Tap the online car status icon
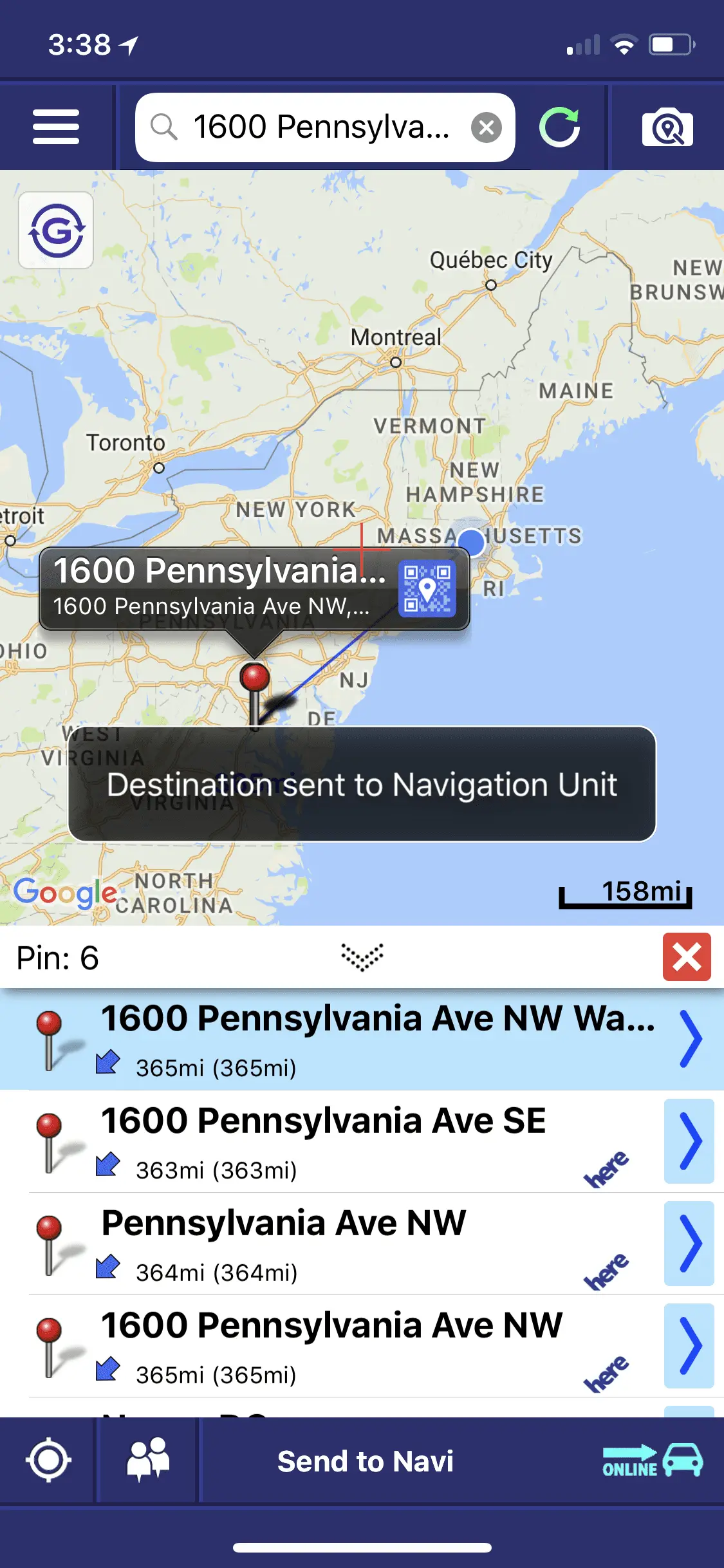Screen dimensions: 724x1568 click(652, 1461)
